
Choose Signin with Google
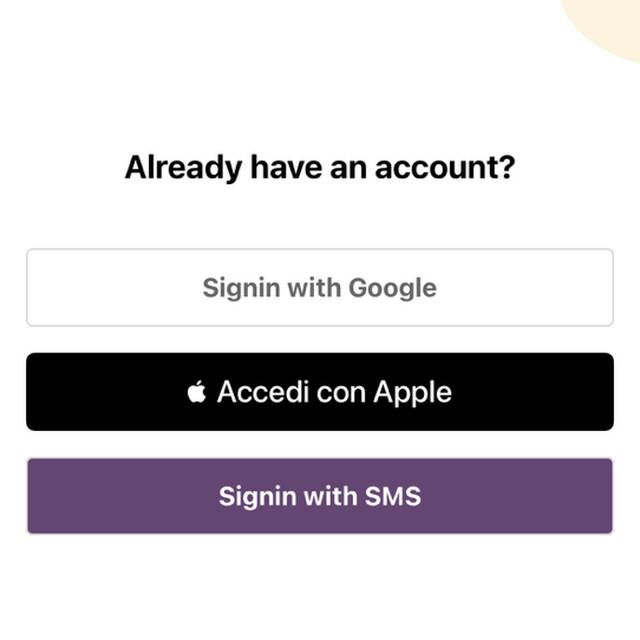click(x=319, y=288)
